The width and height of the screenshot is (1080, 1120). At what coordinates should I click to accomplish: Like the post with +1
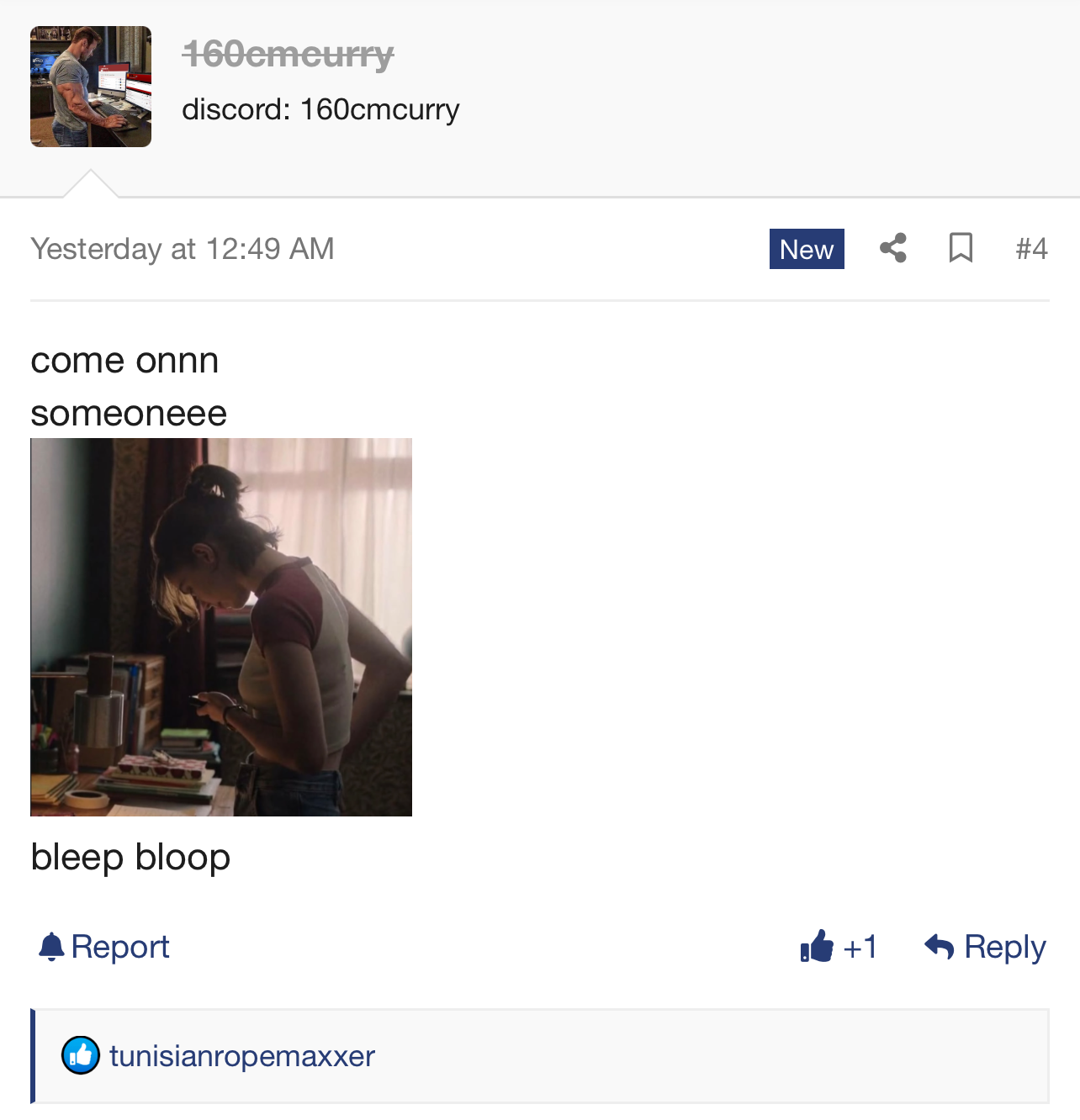coord(839,947)
